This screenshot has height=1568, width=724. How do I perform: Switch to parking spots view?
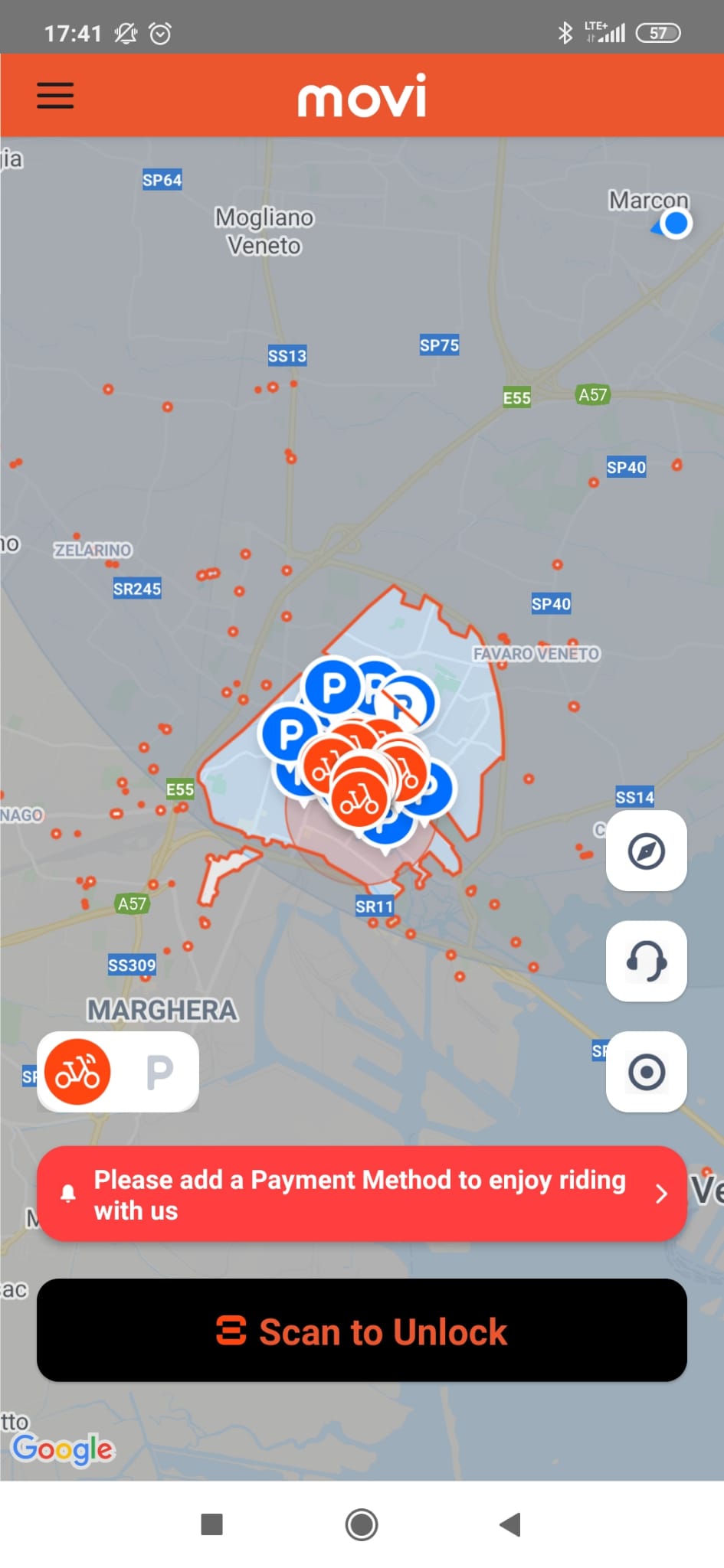(x=159, y=1071)
